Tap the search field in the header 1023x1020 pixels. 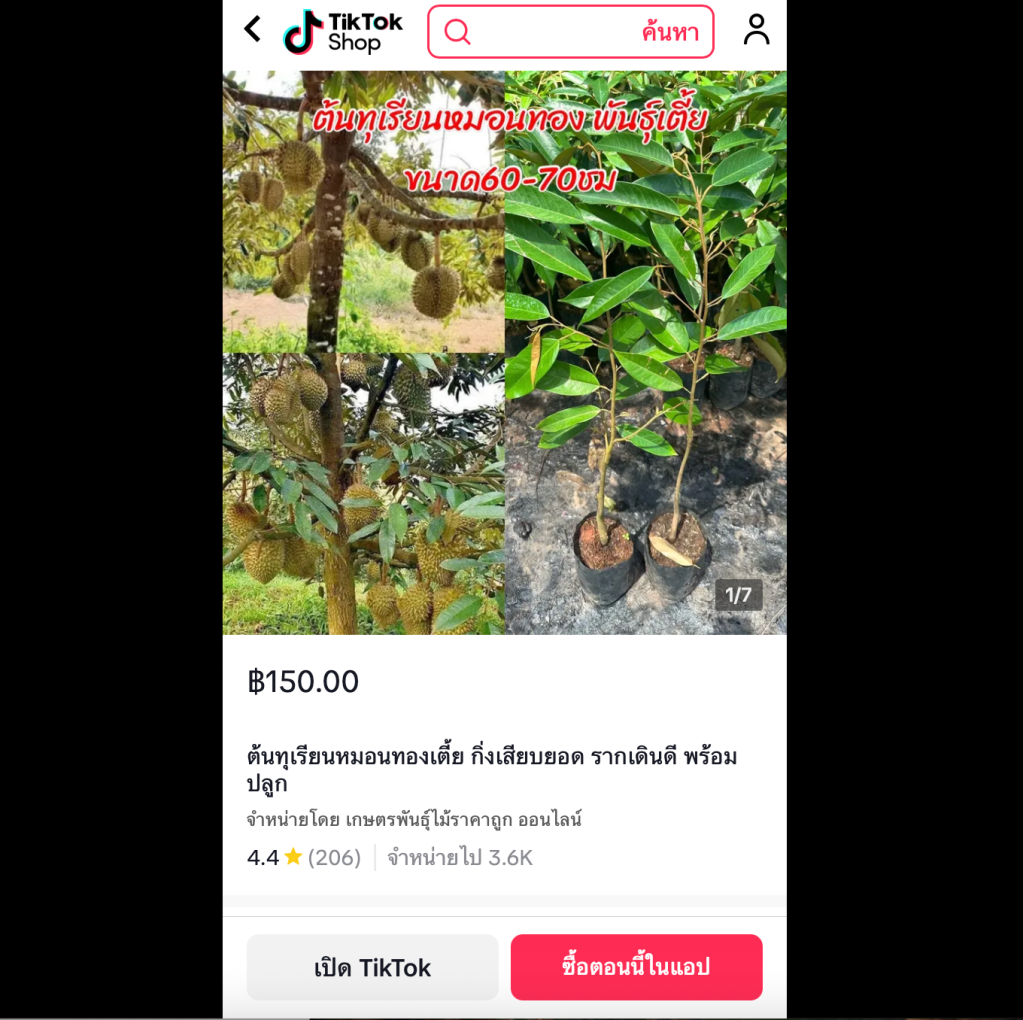pyautogui.click(x=550, y=32)
